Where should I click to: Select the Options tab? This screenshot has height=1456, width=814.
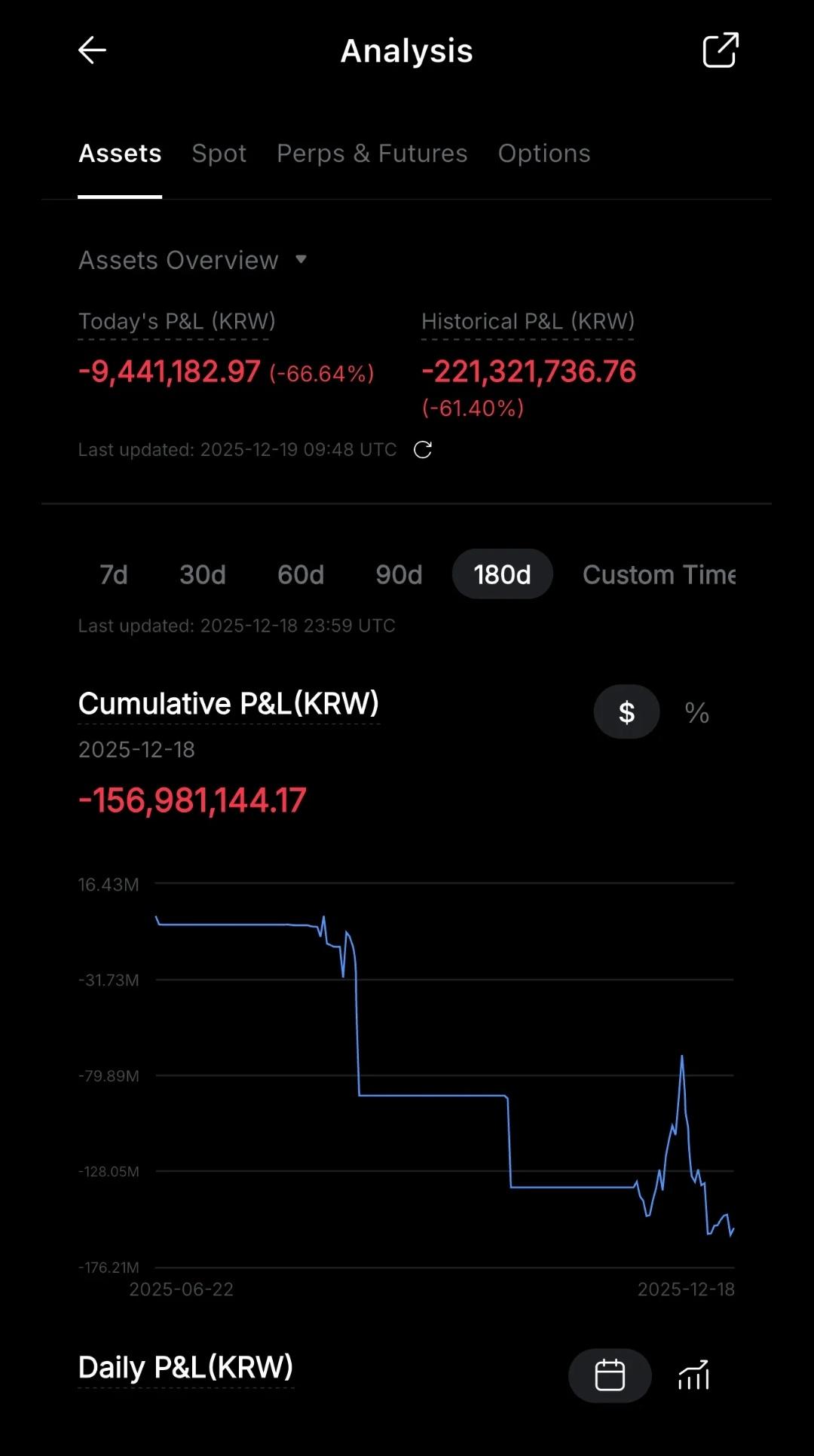click(x=543, y=154)
